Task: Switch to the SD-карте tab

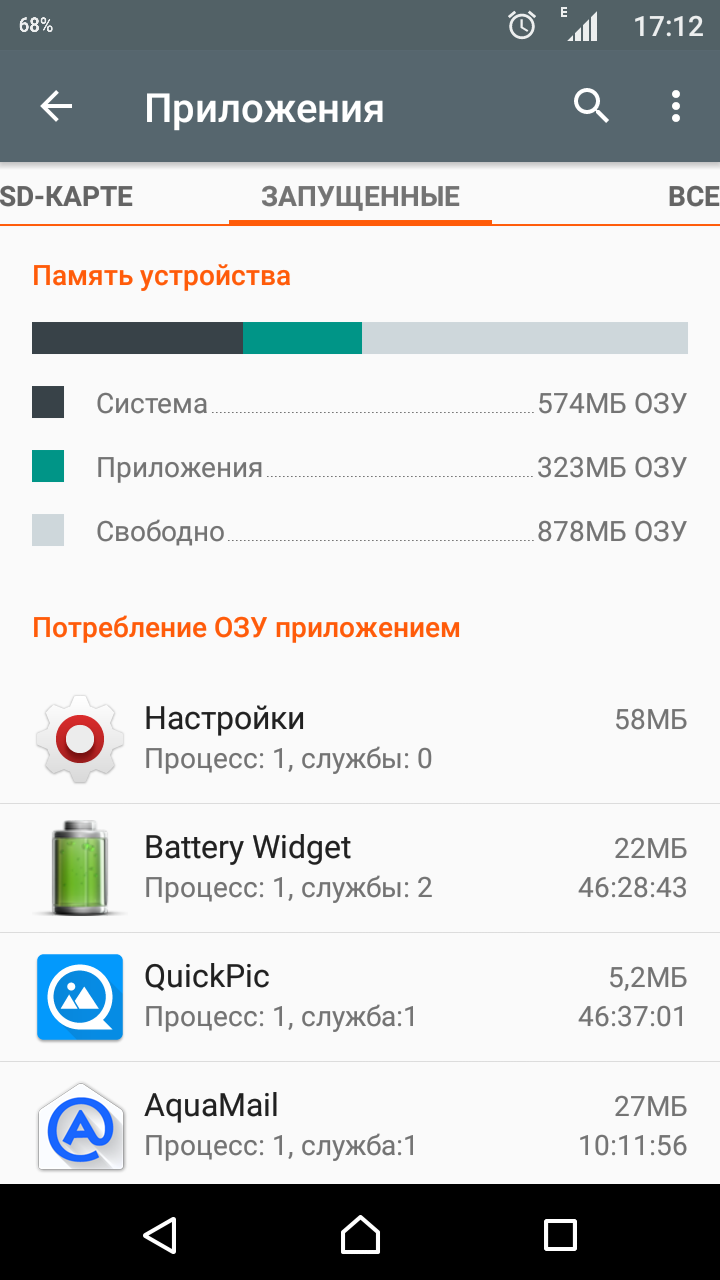Action: coord(66,196)
